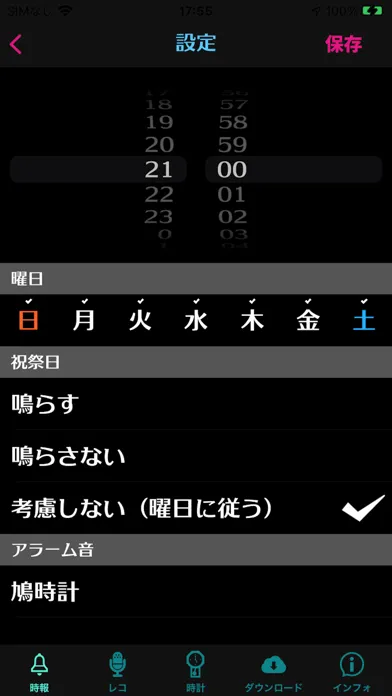The width and height of the screenshot is (392, 696).
Task: Select 鳴らす for holidays
Action: click(x=196, y=404)
